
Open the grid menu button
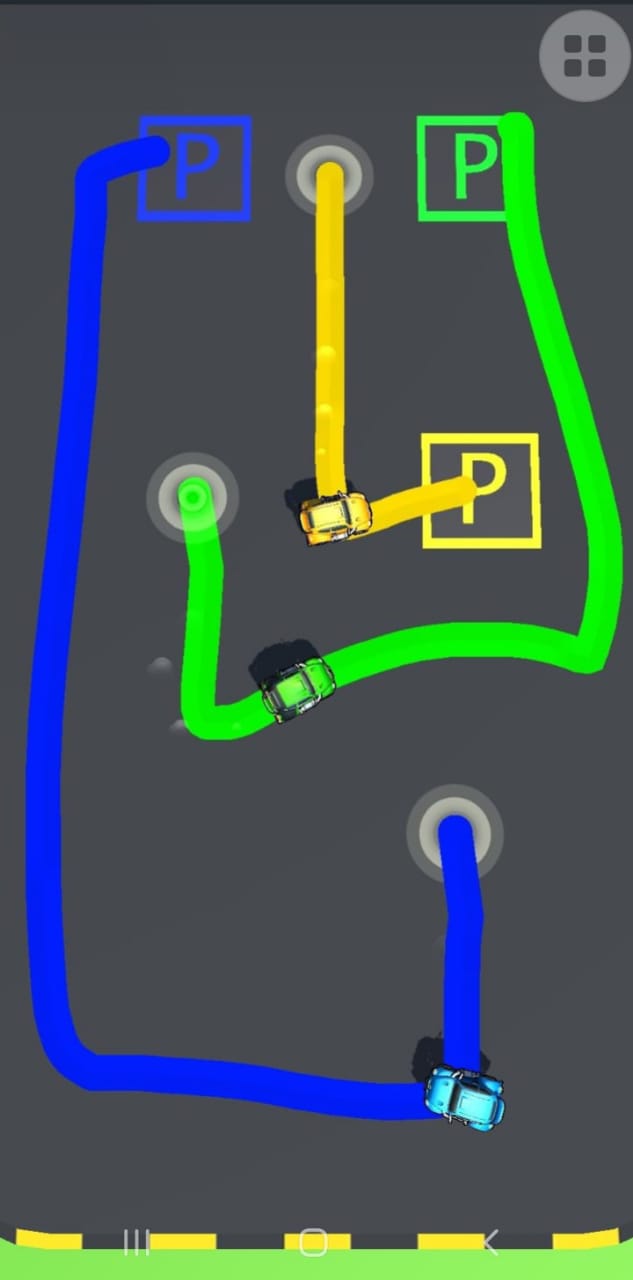pos(584,54)
